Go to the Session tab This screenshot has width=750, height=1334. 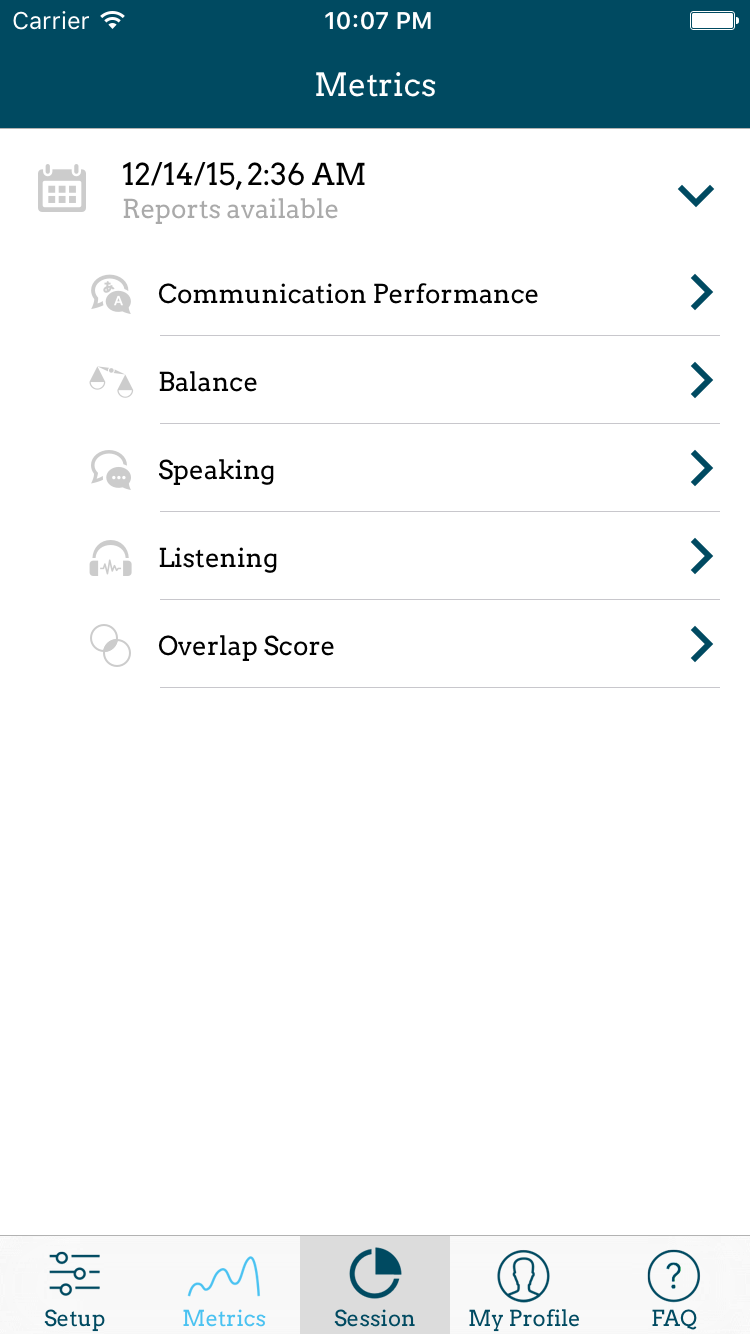point(375,1286)
